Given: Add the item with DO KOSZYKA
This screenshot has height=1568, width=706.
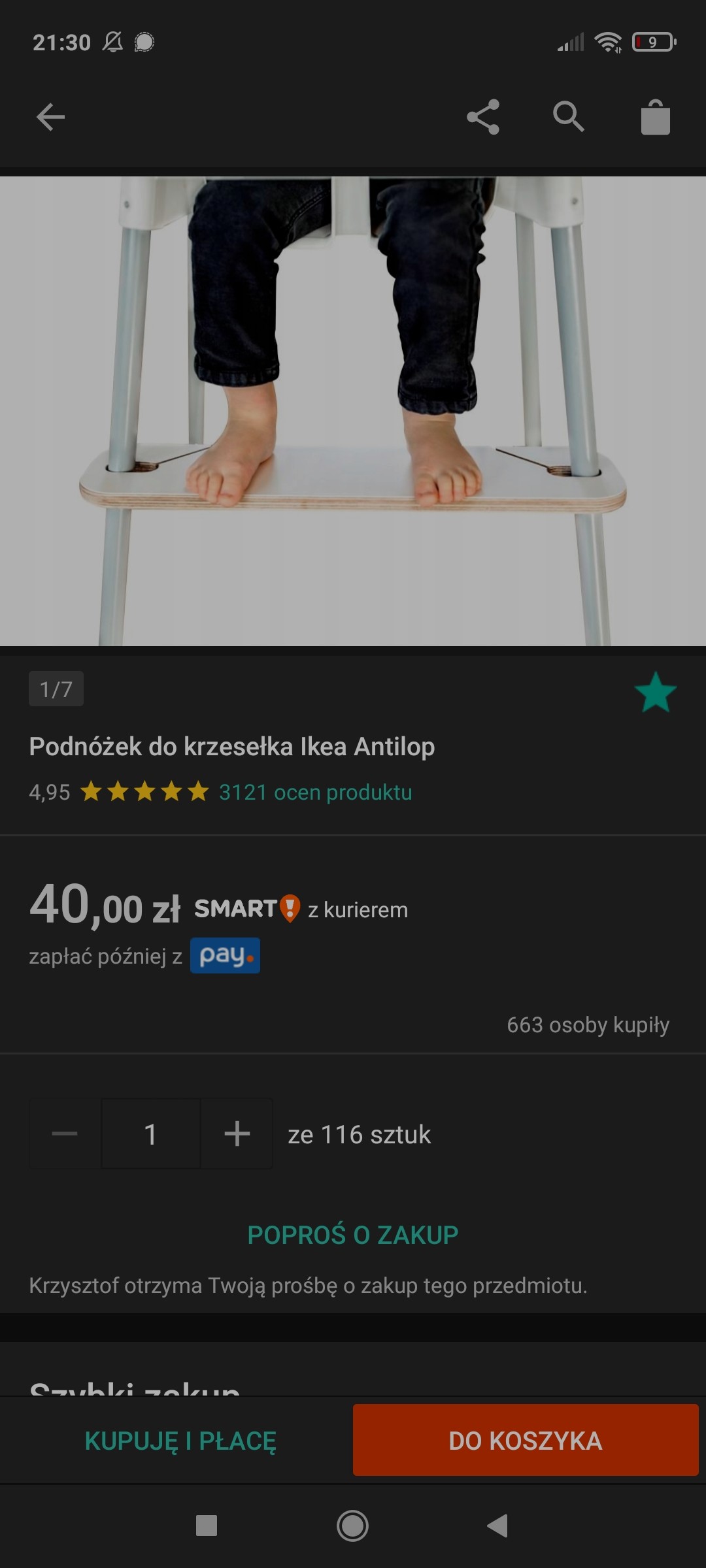Looking at the screenshot, I should pyautogui.click(x=526, y=1440).
